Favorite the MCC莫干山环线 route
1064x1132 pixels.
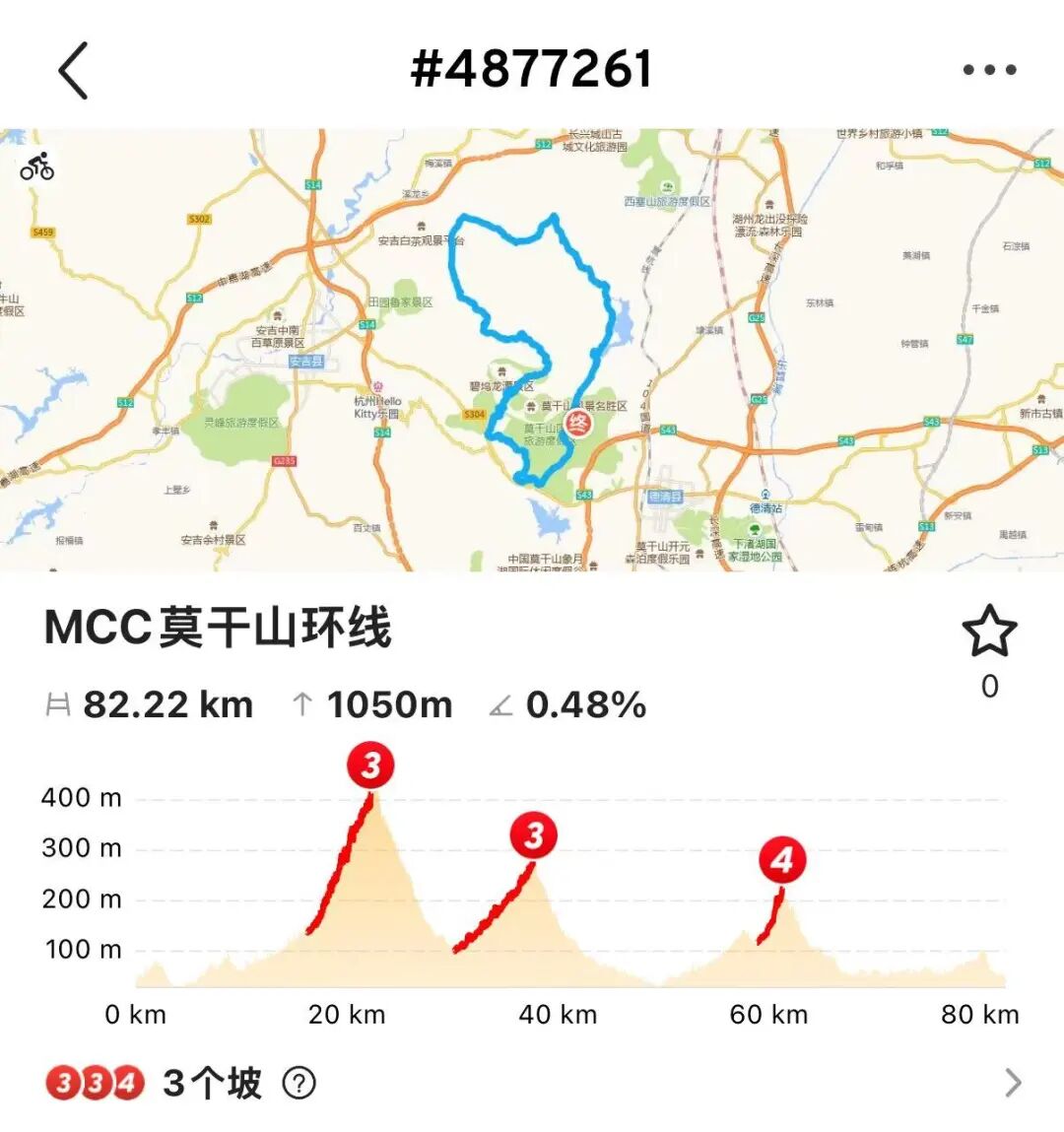click(988, 632)
